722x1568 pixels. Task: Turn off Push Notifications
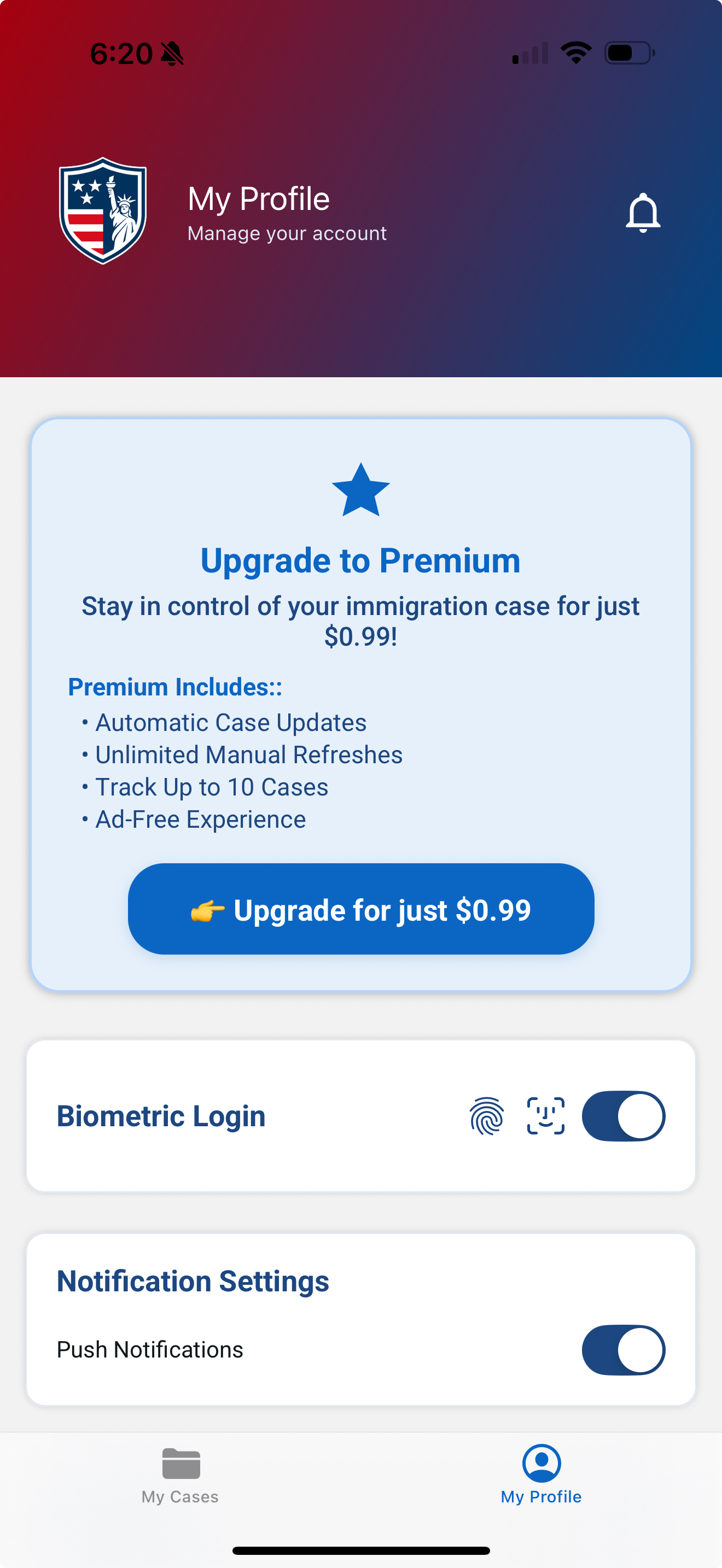(624, 1349)
